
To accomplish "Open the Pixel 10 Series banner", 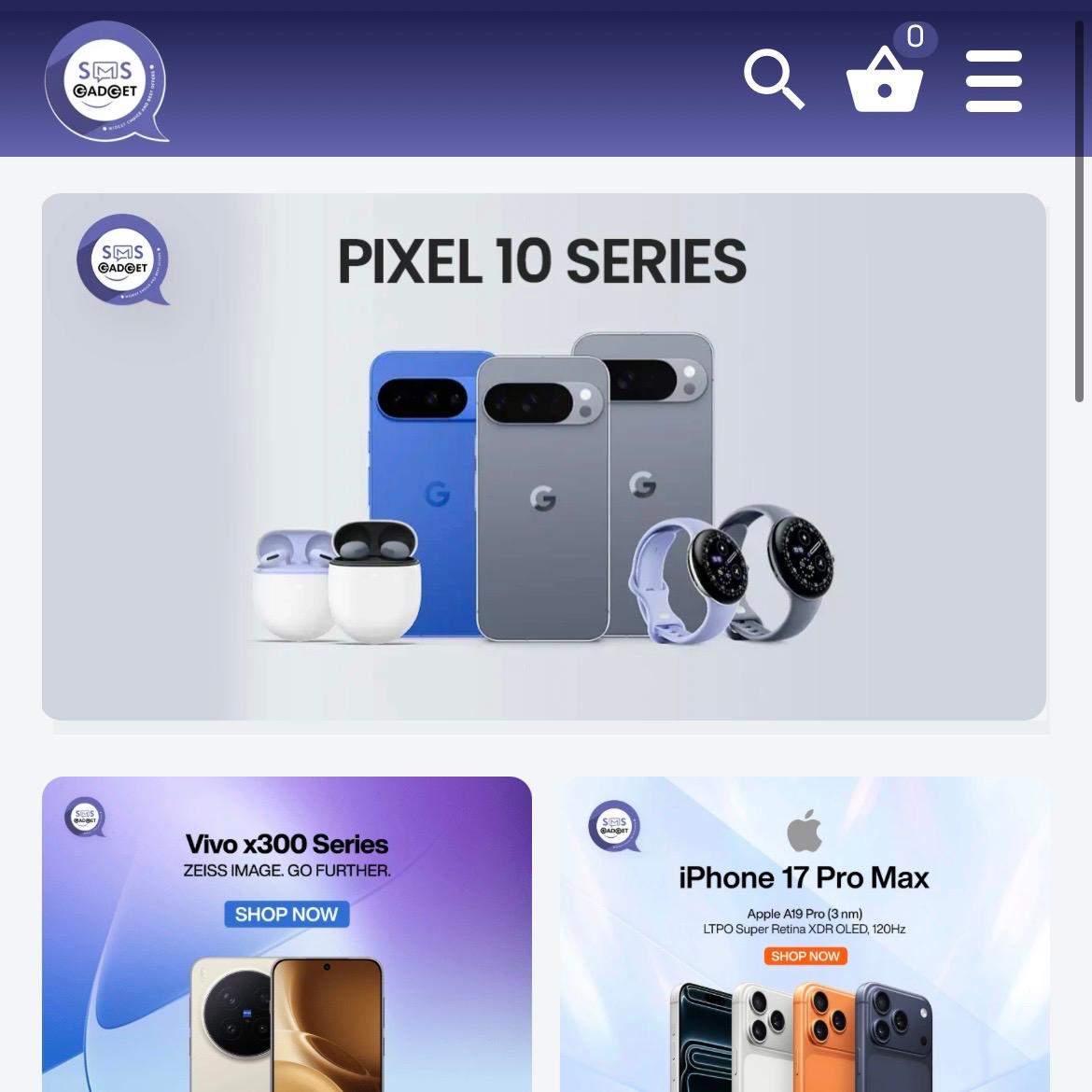I will coord(543,456).
